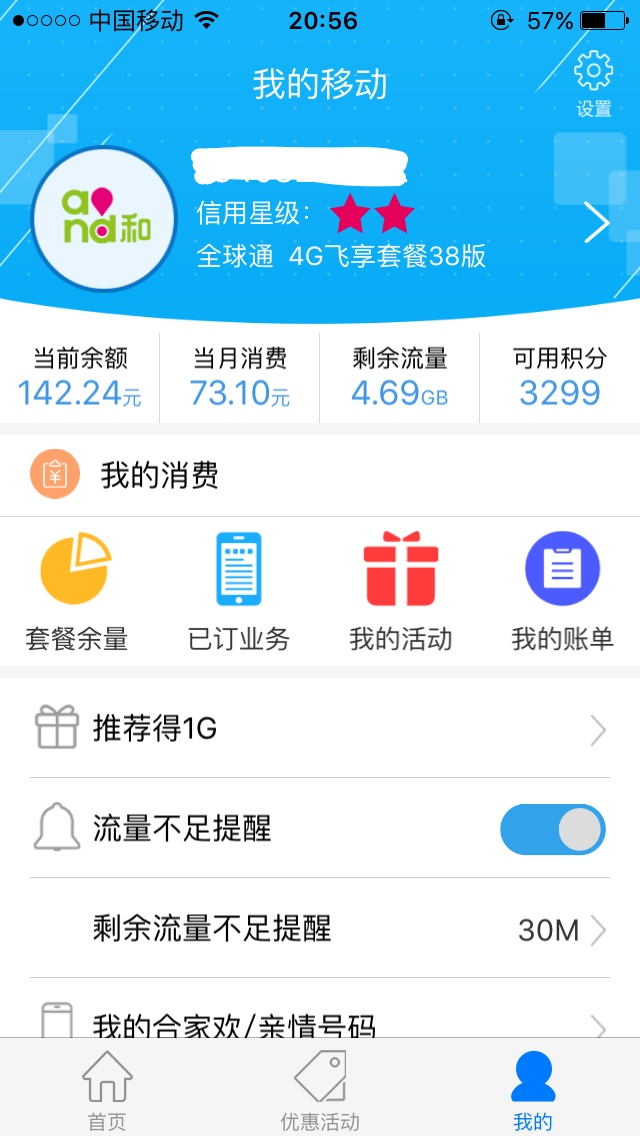Open 我的账单 bills
This screenshot has width=640, height=1136.
[x=562, y=592]
